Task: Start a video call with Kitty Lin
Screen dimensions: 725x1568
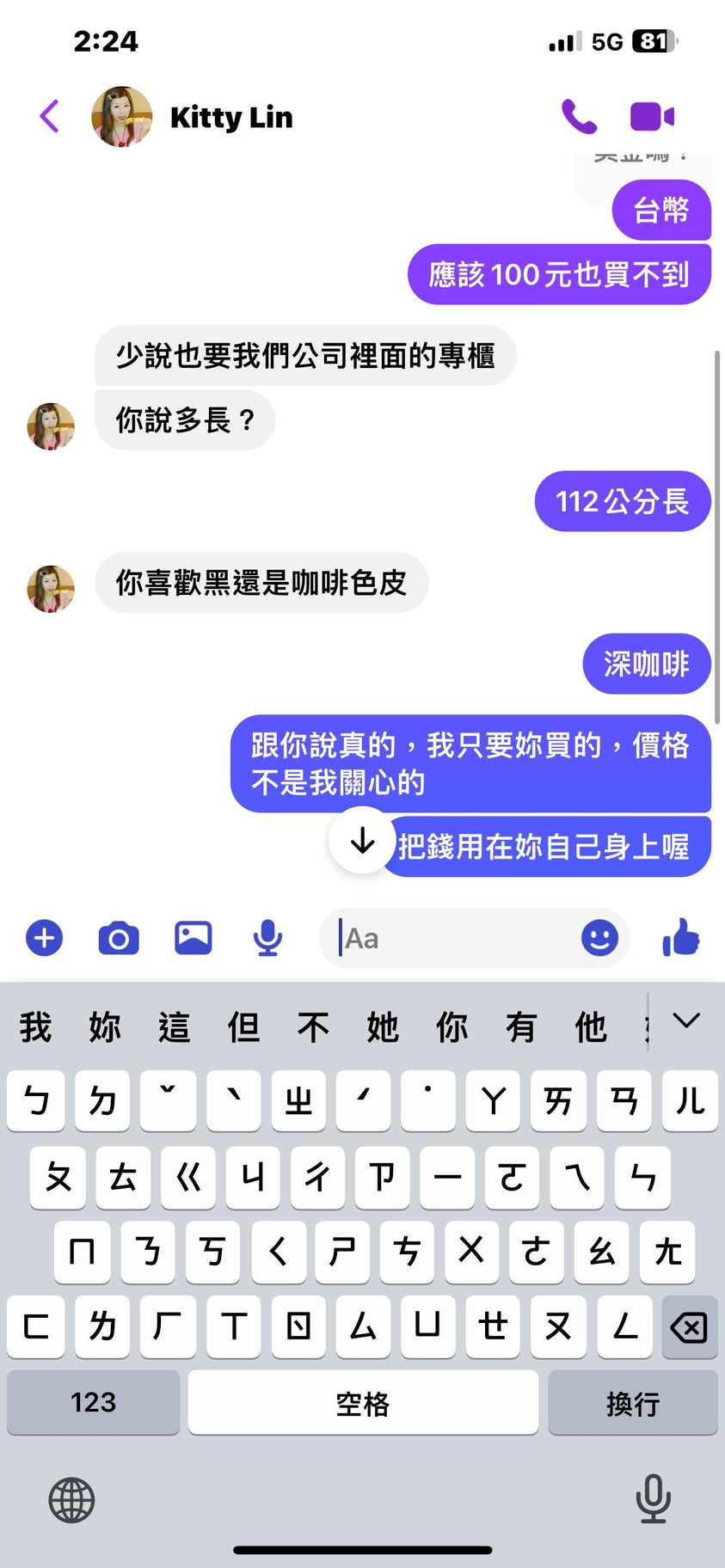Action: pos(652,116)
